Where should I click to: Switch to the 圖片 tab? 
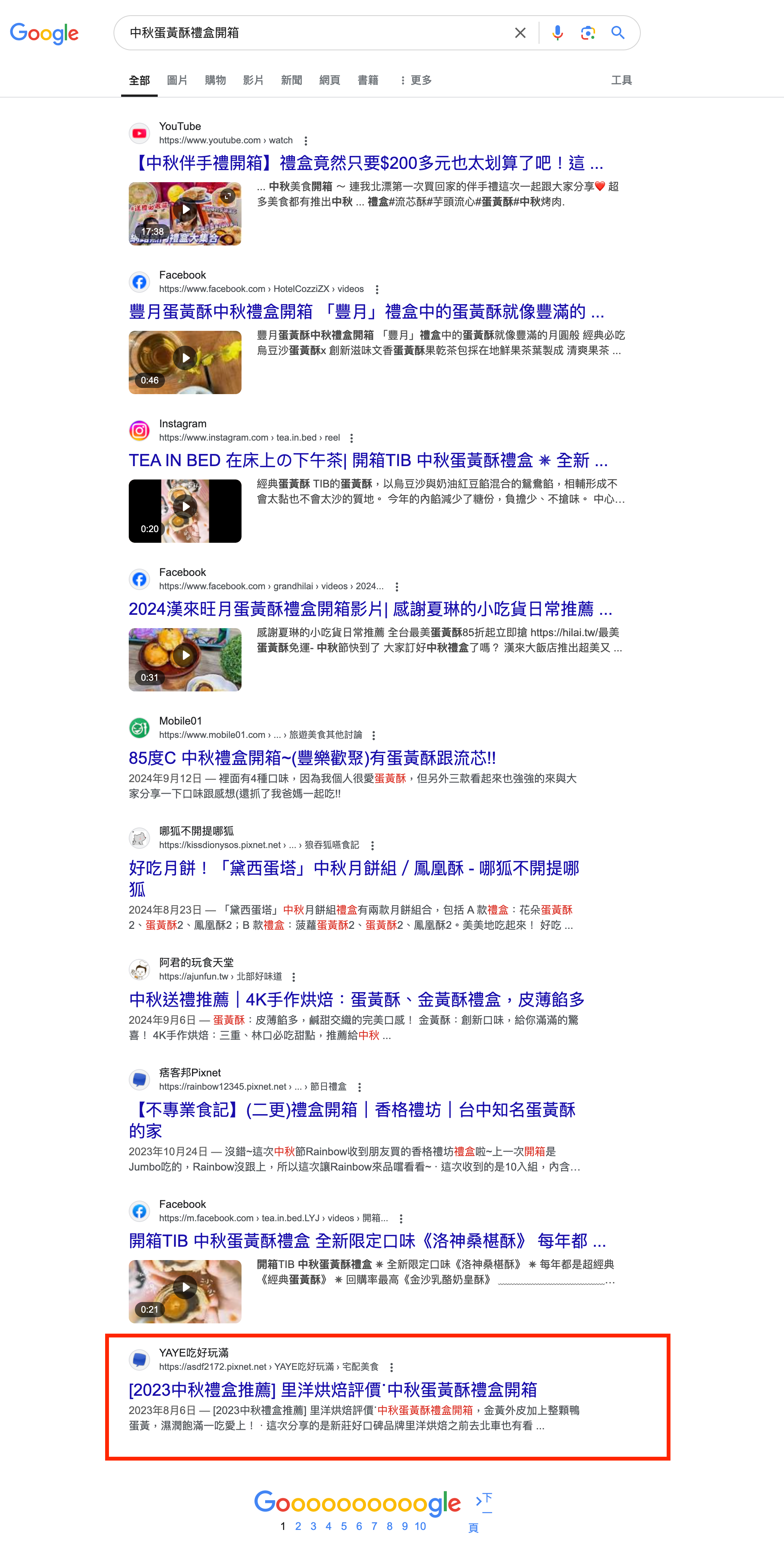pos(177,80)
